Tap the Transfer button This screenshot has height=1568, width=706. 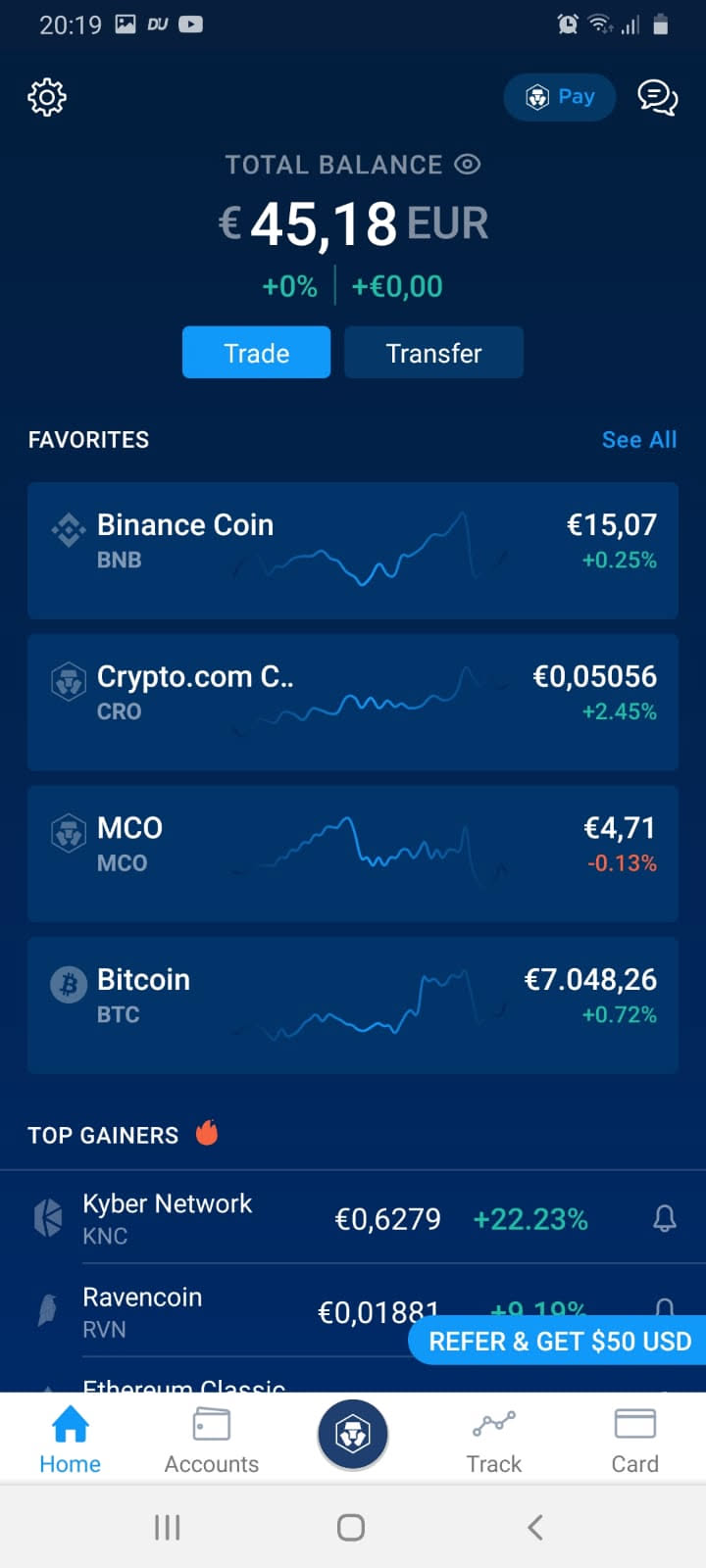(x=433, y=353)
